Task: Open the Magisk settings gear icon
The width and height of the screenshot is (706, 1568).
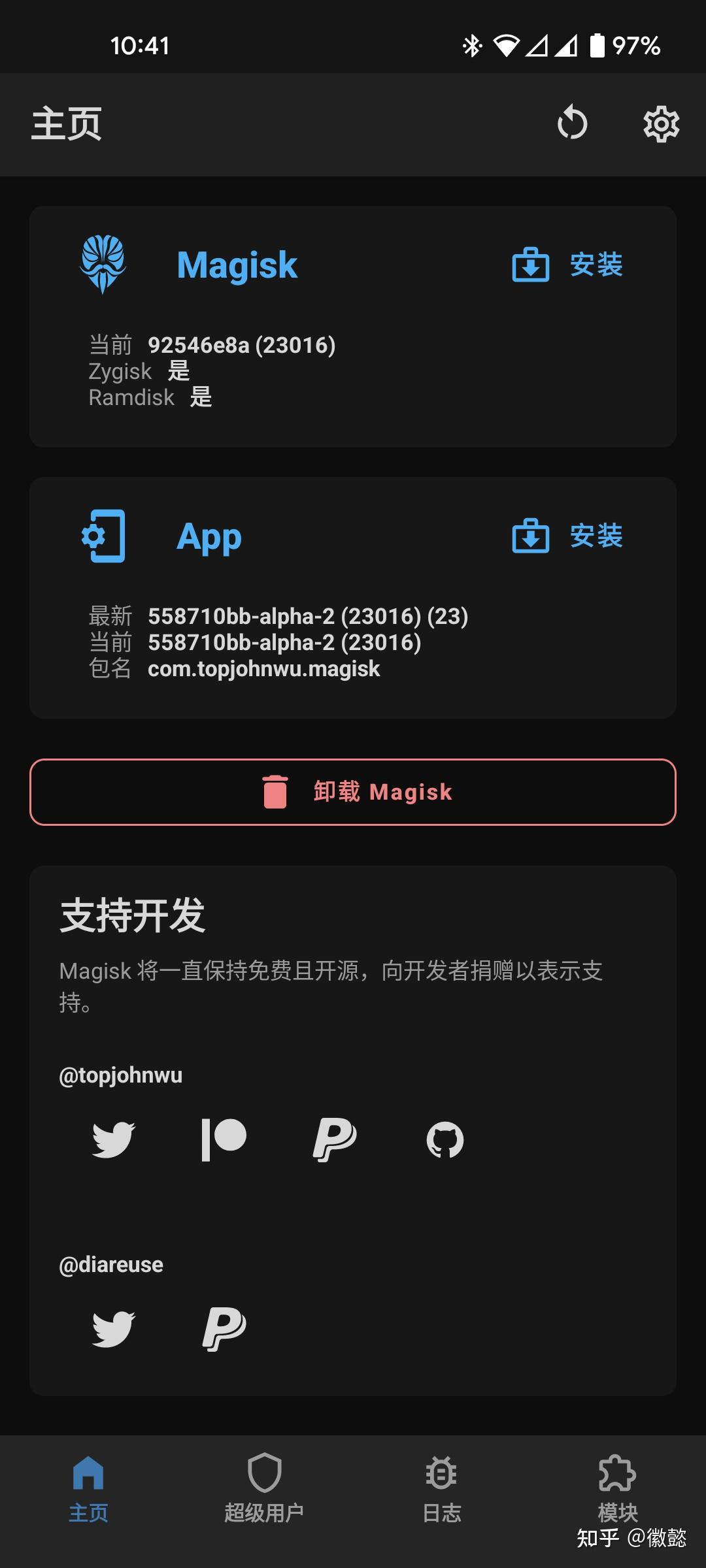Action: tap(661, 123)
